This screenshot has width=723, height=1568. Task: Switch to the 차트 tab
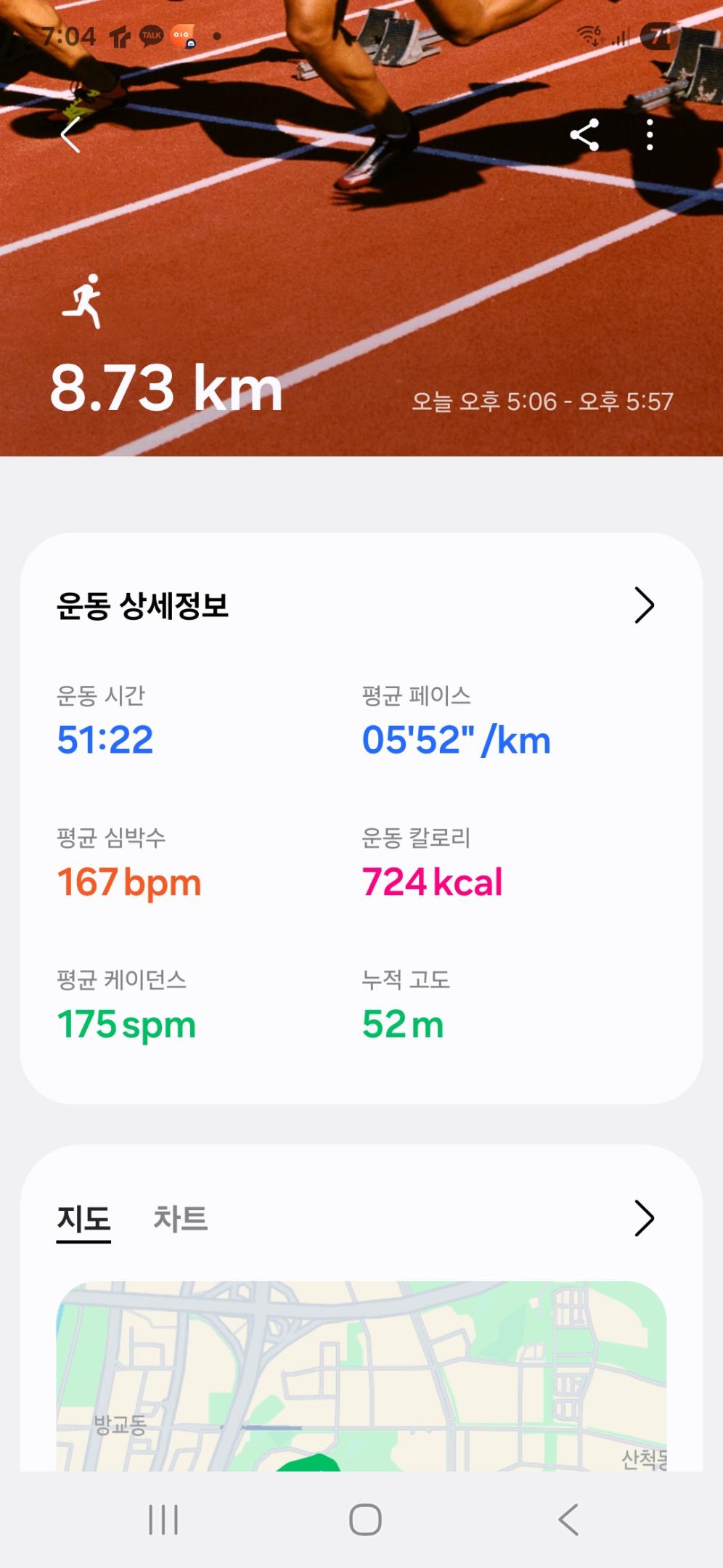180,1219
